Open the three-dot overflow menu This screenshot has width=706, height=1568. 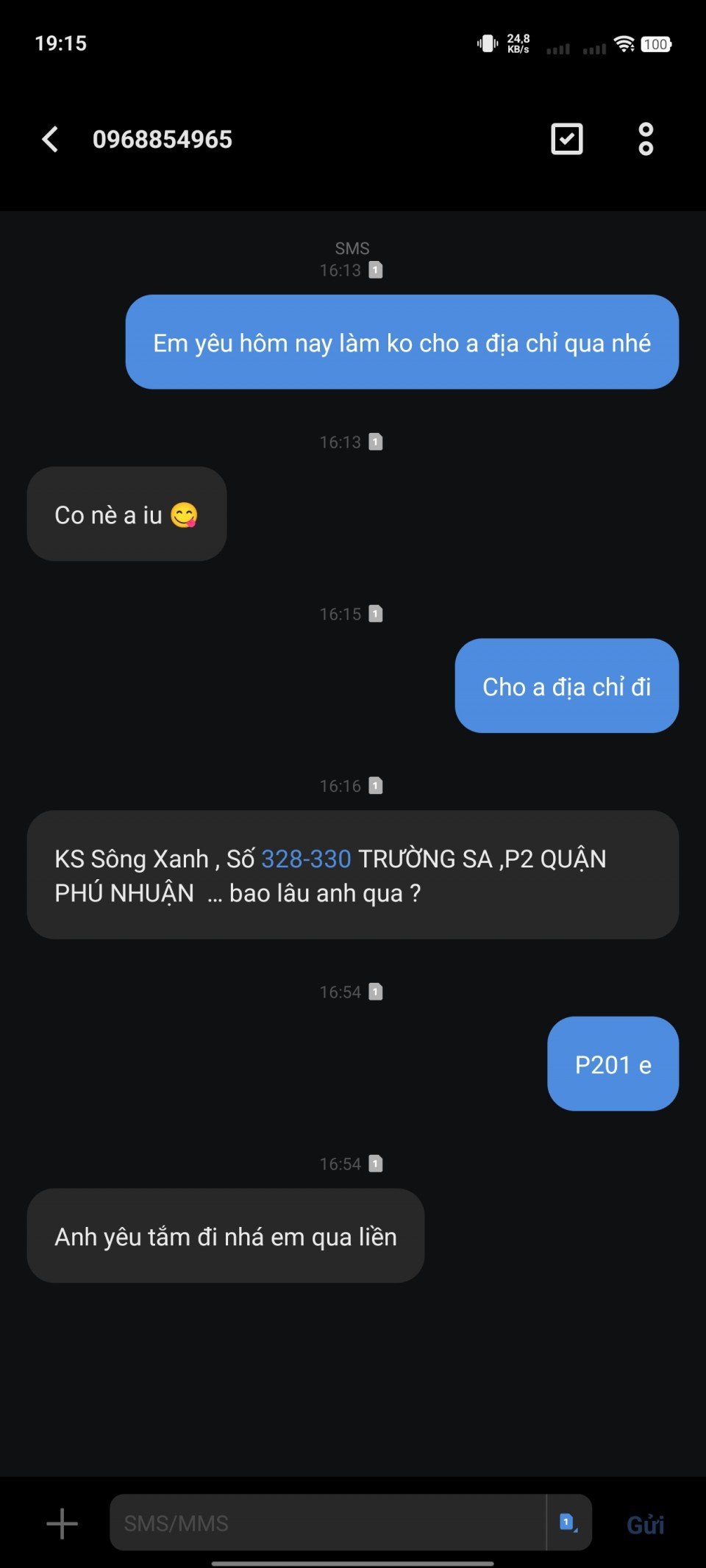(645, 139)
